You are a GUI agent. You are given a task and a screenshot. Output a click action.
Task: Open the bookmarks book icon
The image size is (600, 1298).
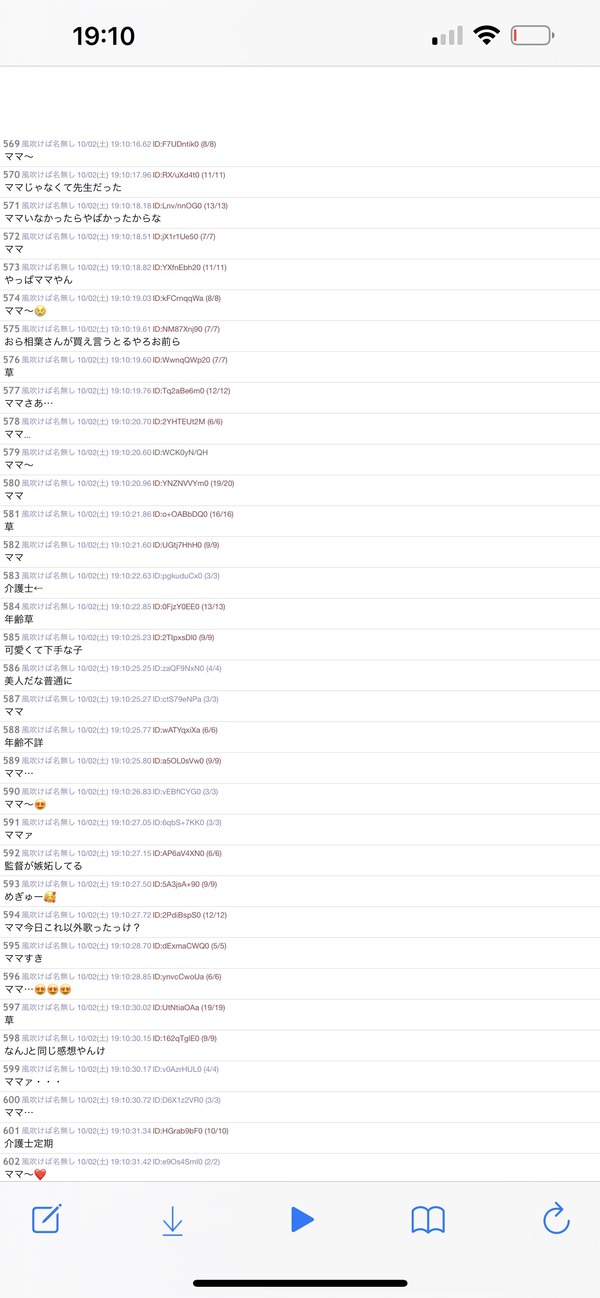tap(428, 1219)
